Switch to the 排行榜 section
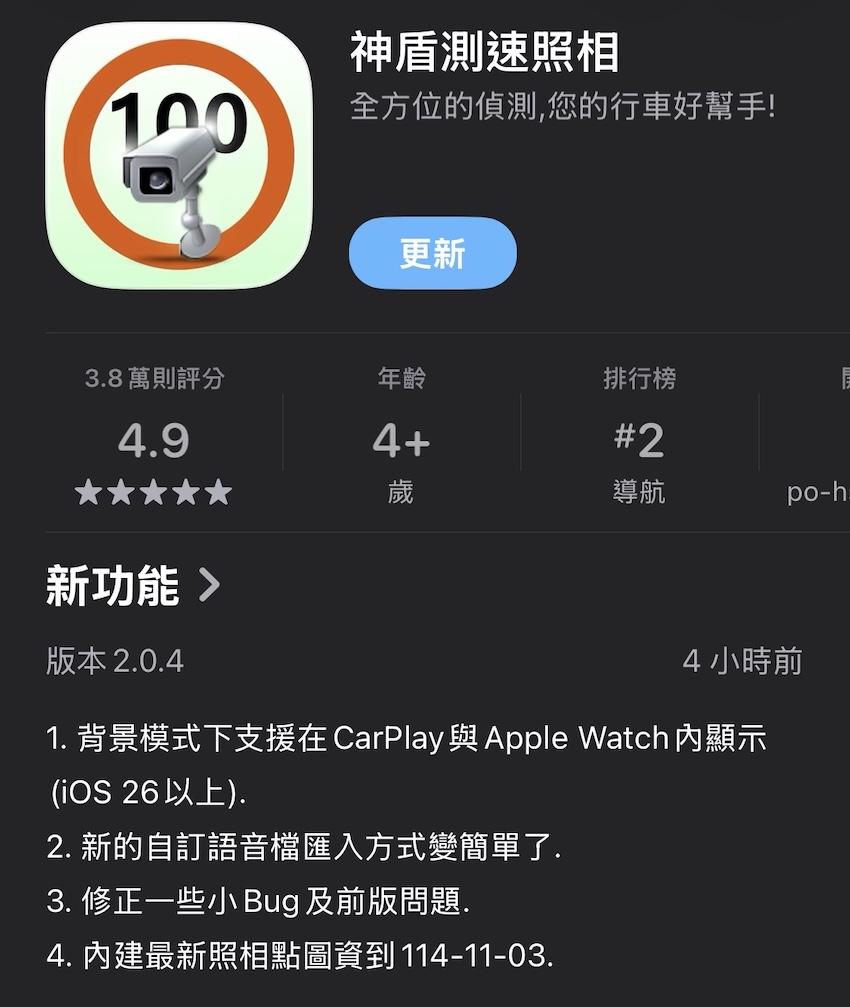This screenshot has width=850, height=1007. point(641,379)
